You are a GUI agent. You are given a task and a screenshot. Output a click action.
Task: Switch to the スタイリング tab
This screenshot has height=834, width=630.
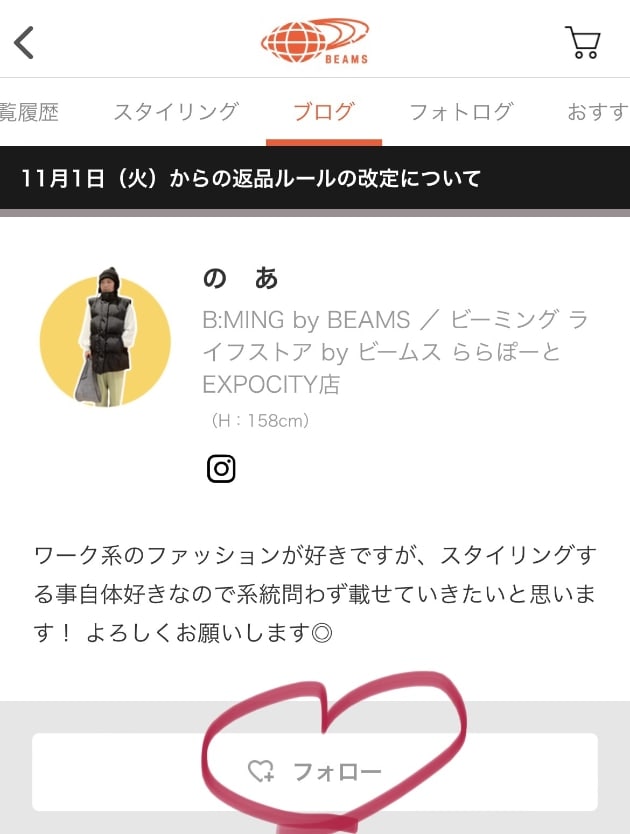(x=175, y=112)
